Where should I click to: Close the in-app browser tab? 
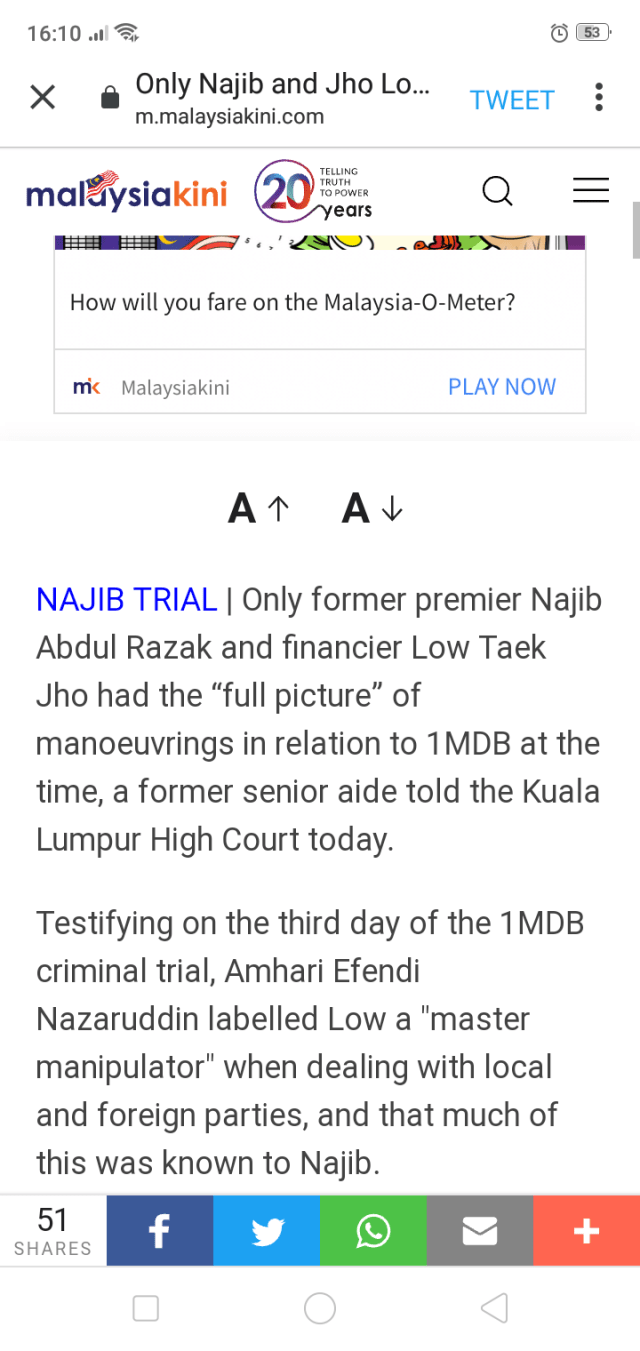pos(42,97)
